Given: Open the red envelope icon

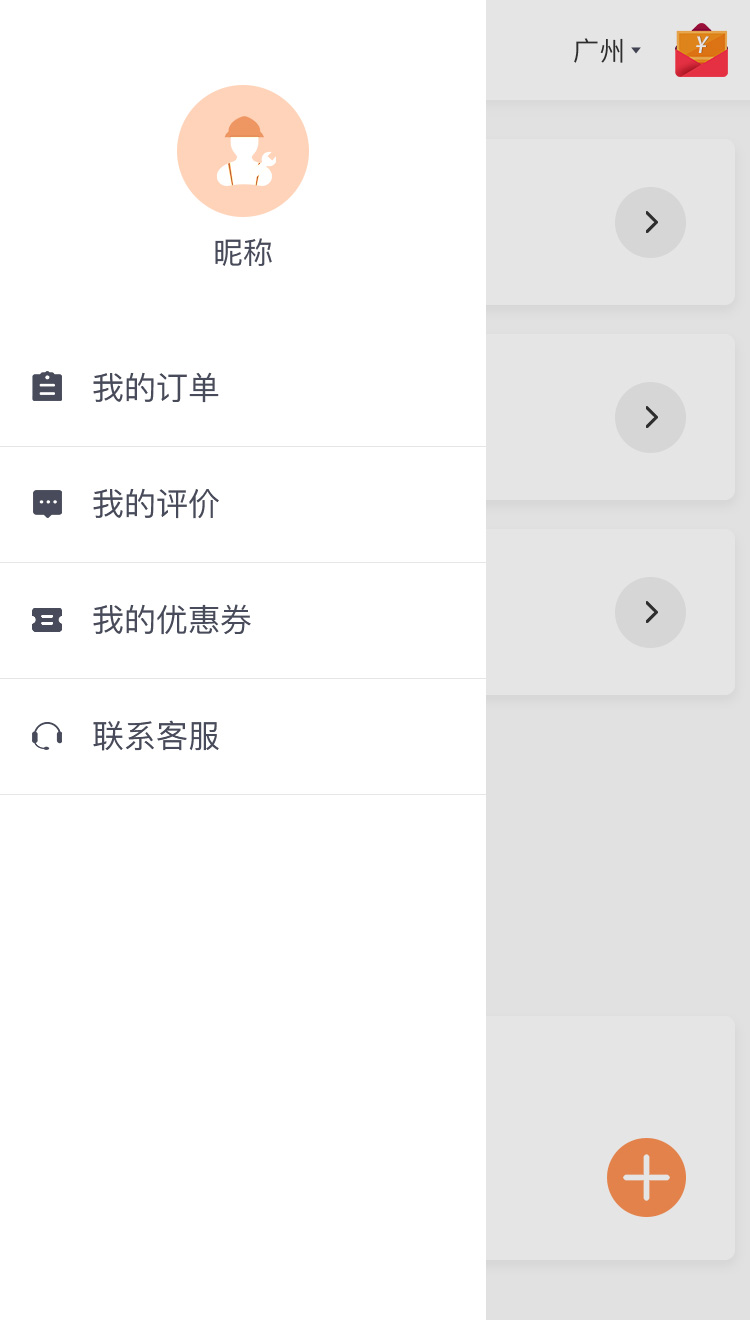Looking at the screenshot, I should [x=701, y=50].
